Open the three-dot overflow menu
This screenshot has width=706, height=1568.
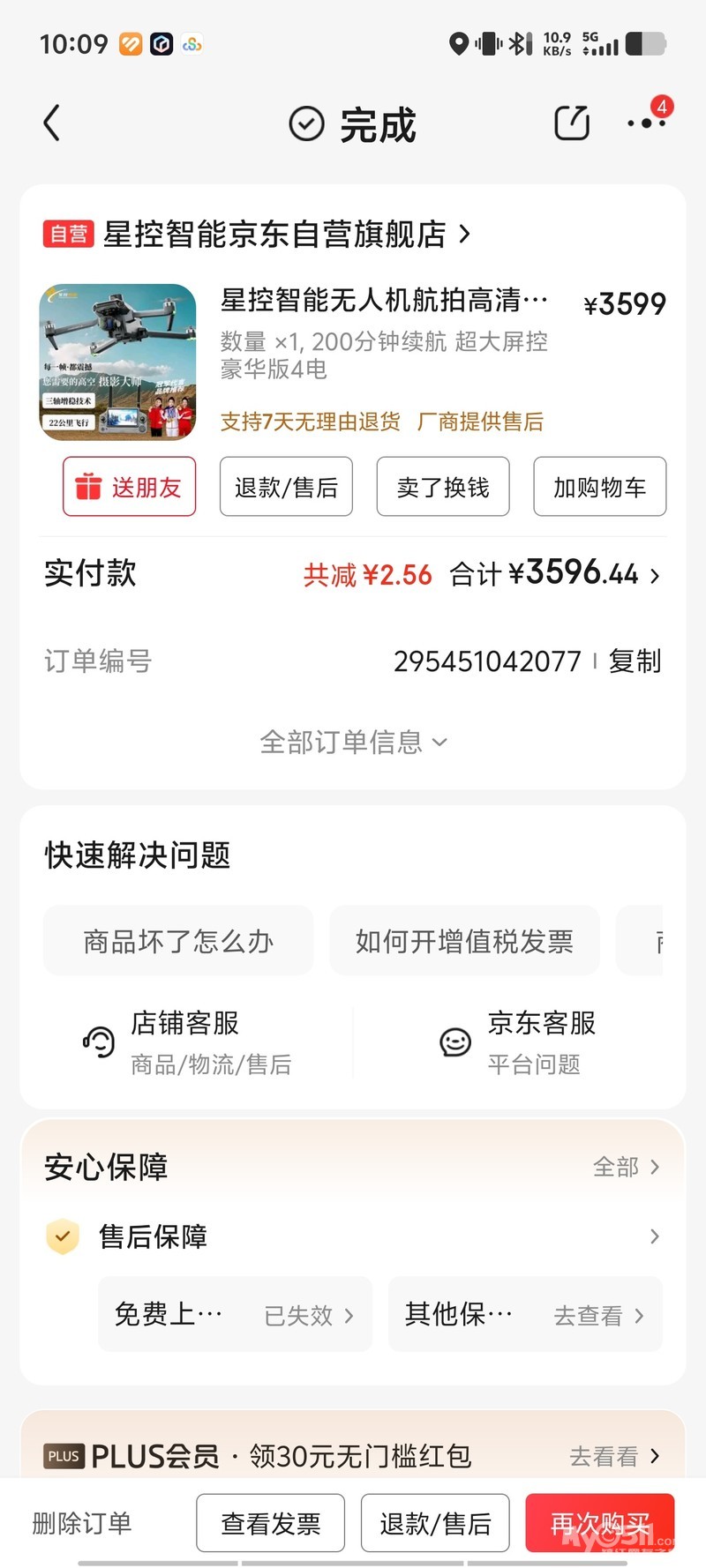[x=646, y=123]
